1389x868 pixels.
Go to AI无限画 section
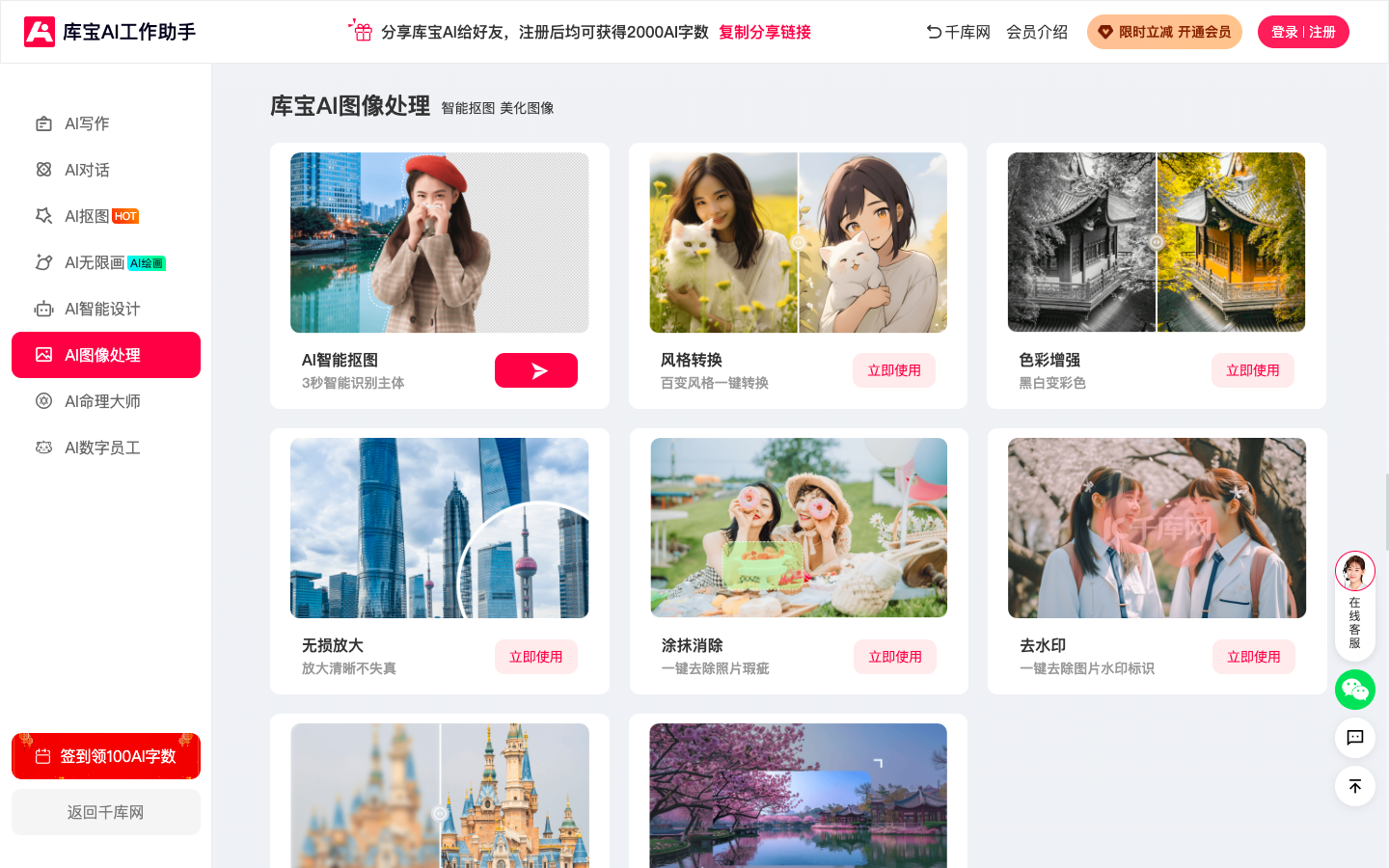95,262
